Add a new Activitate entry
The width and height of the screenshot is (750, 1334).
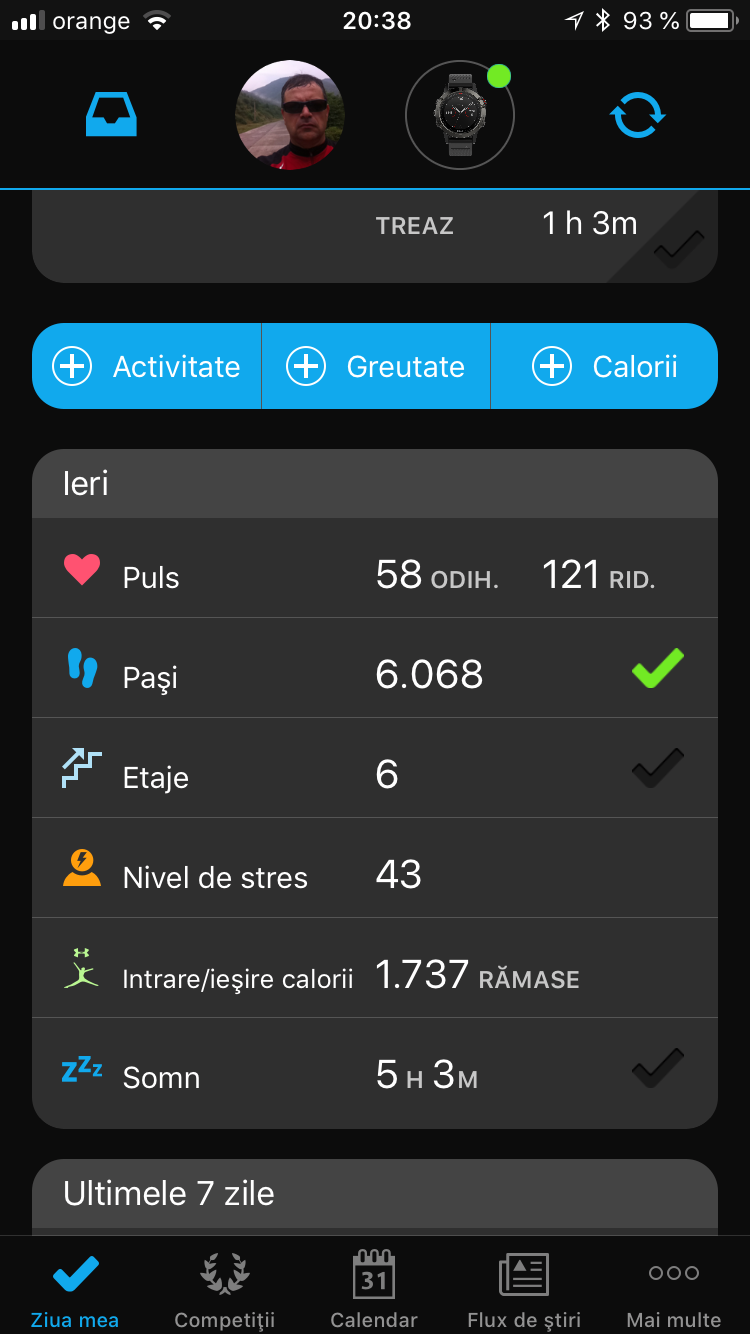point(148,367)
